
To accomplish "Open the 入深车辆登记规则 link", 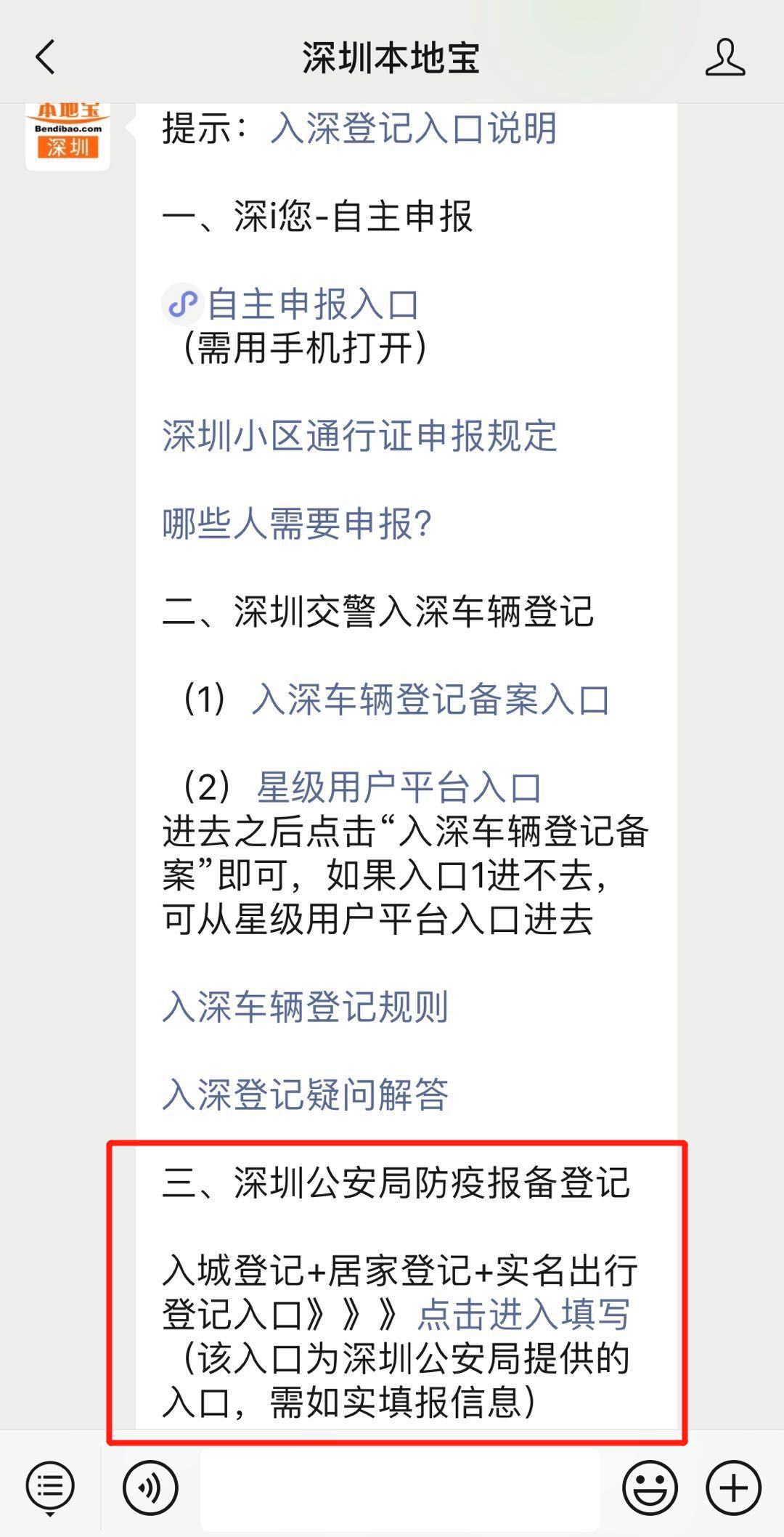I will [x=306, y=1007].
